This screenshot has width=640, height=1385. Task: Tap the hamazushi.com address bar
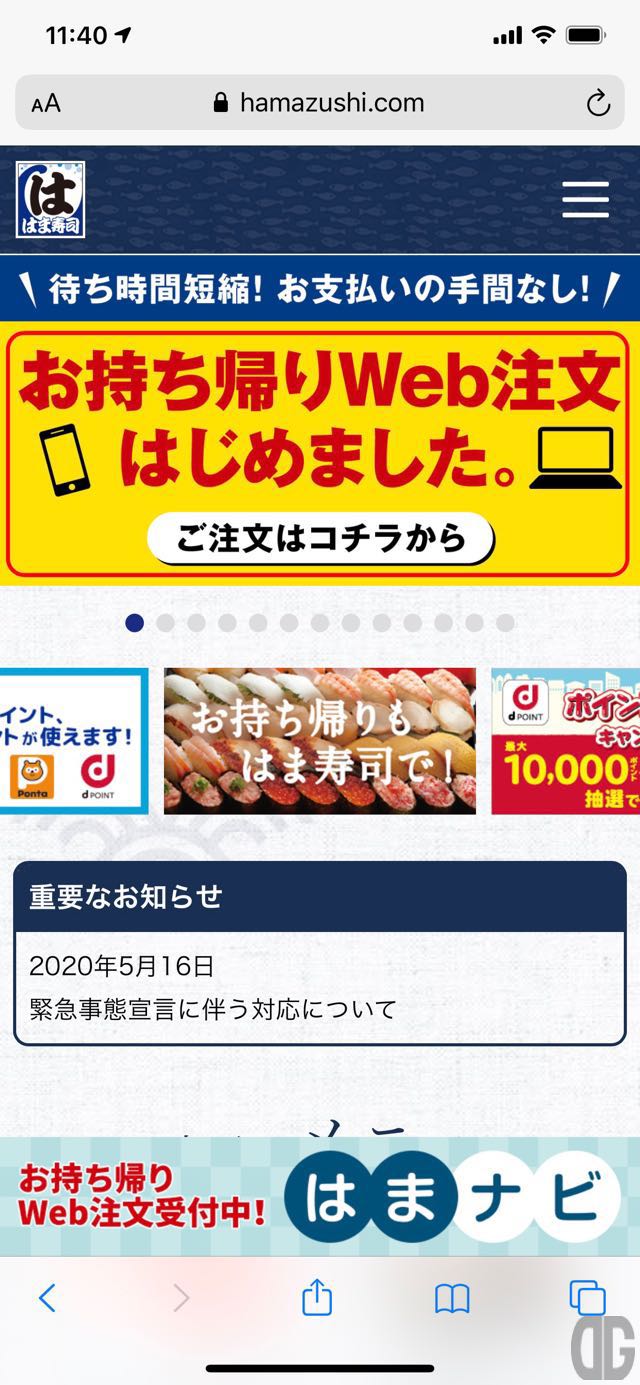pos(318,103)
